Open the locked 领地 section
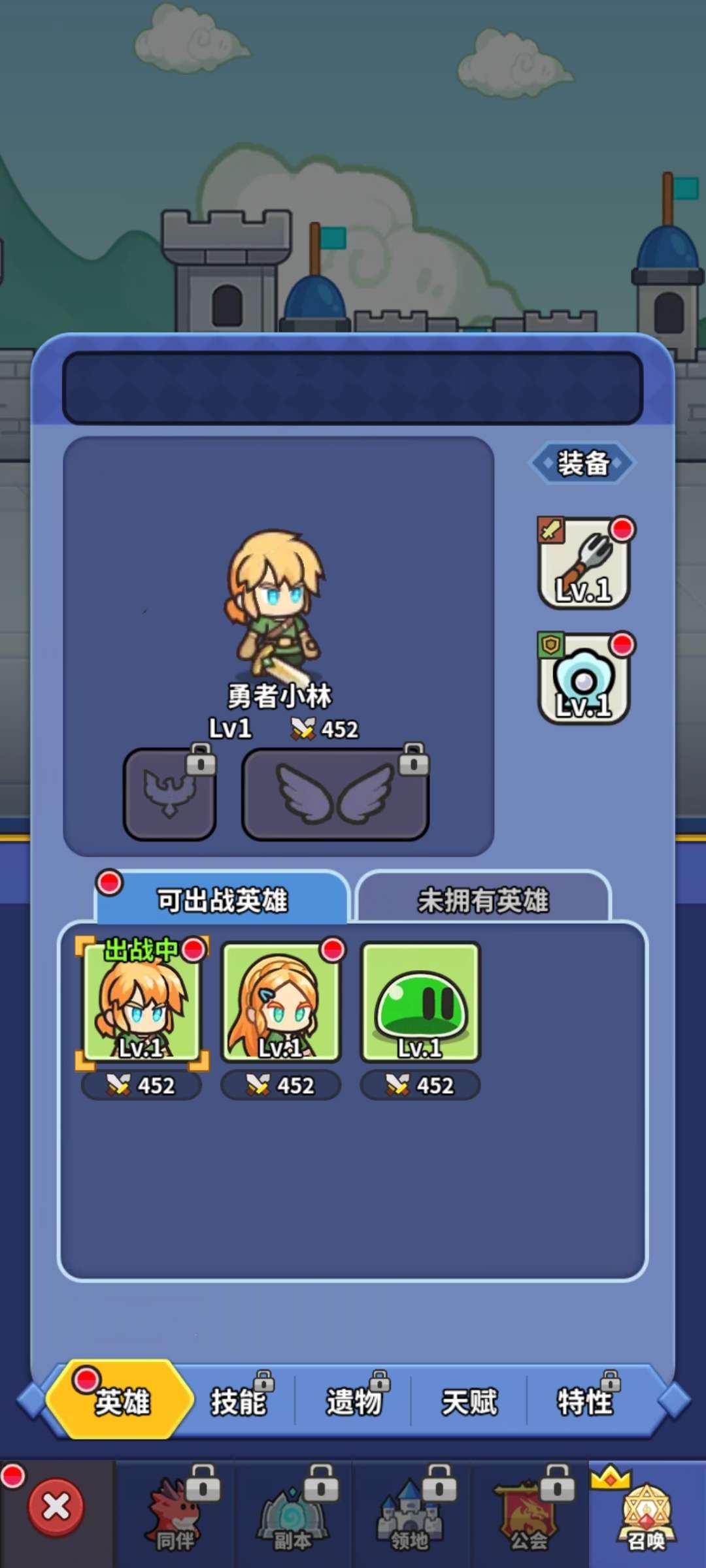The width and height of the screenshot is (706, 1568). pyautogui.click(x=410, y=1516)
